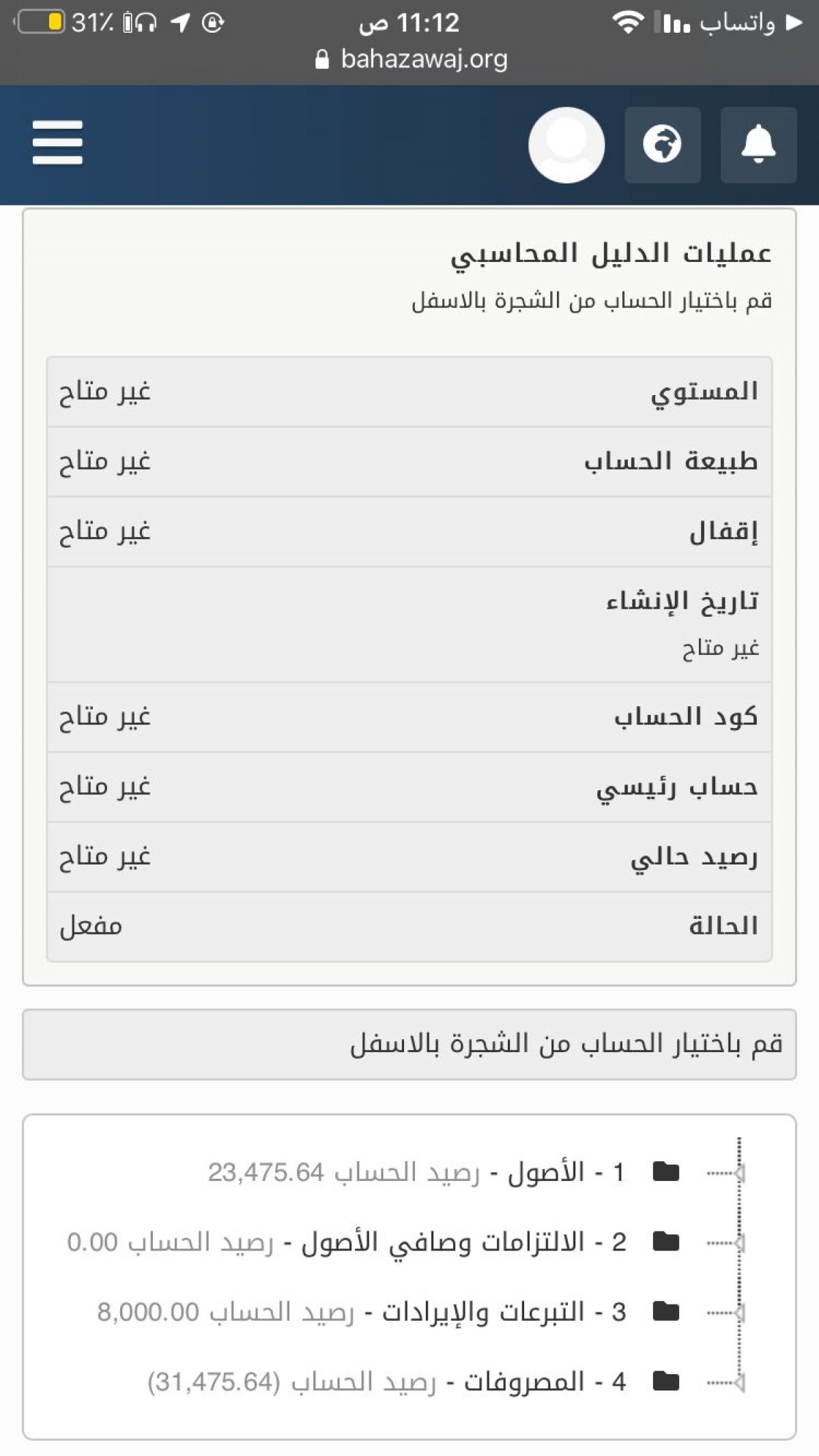Viewport: 819px width, 1456px height.
Task: Expand the arrow next to المصروفات
Action: [740, 1382]
